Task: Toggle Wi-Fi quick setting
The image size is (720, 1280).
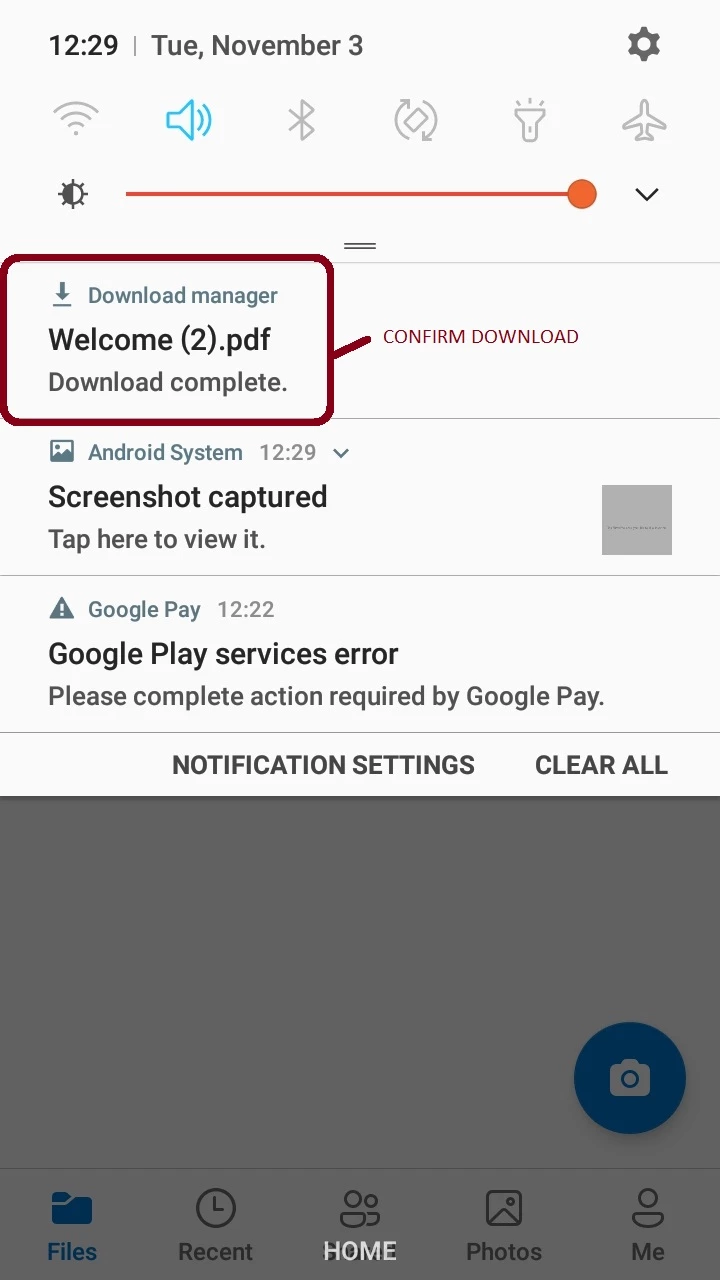Action: (75, 120)
